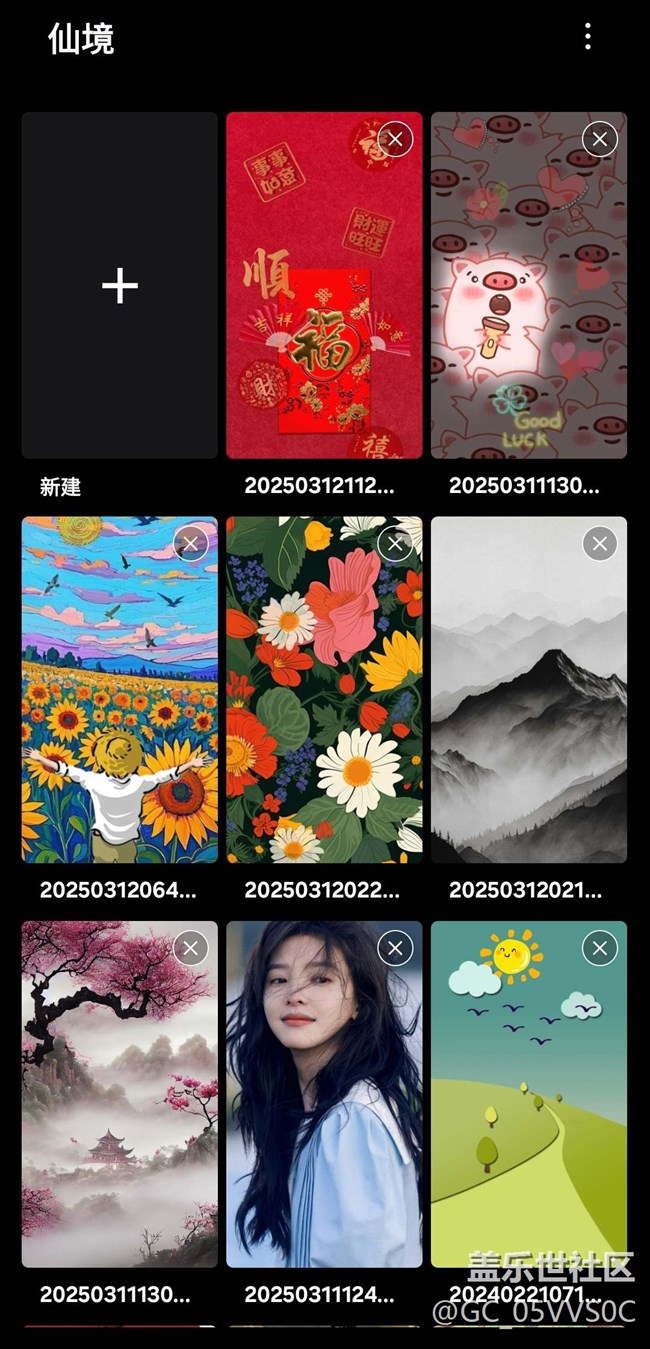Image resolution: width=650 pixels, height=1349 pixels.
Task: Open the three-dot overflow menu
Action: 587,37
